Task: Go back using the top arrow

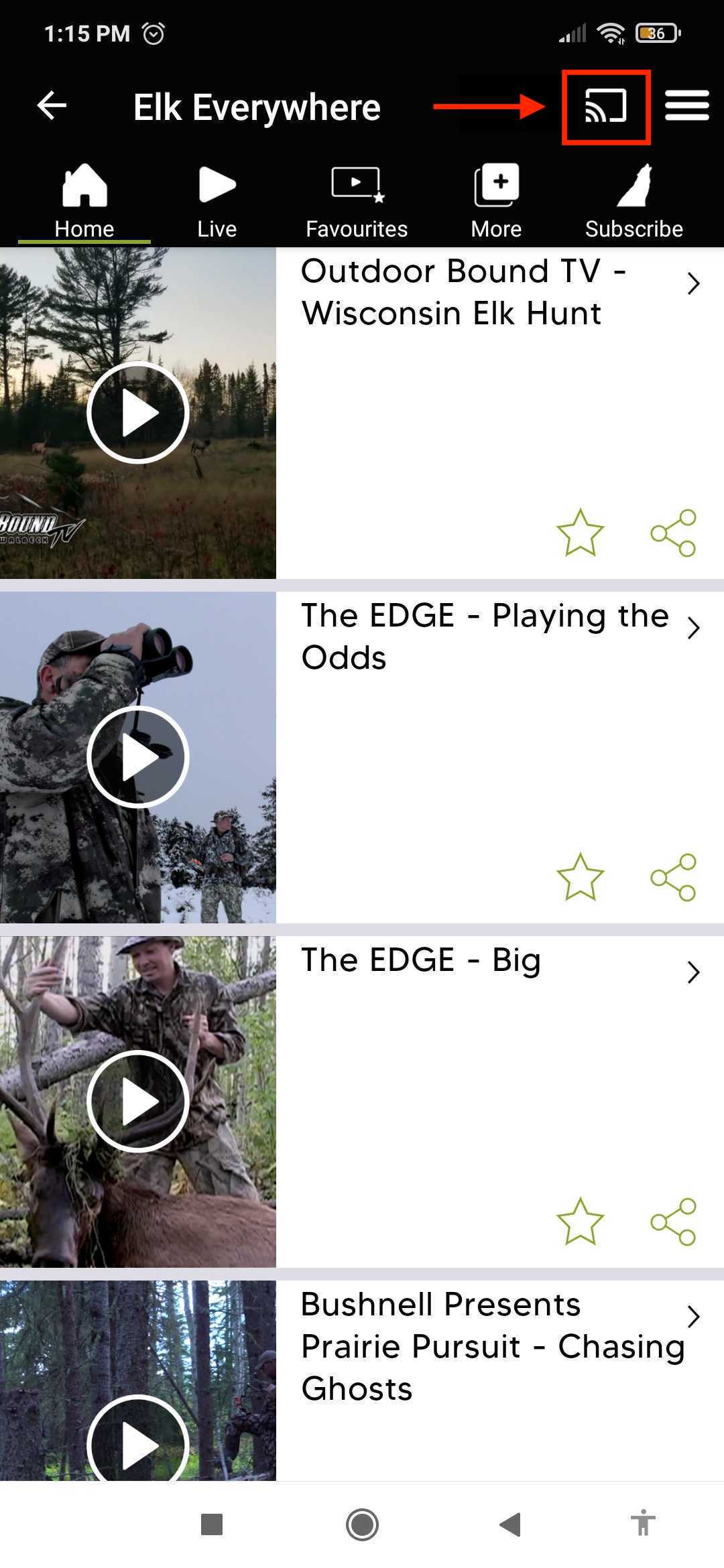Action: tap(52, 106)
